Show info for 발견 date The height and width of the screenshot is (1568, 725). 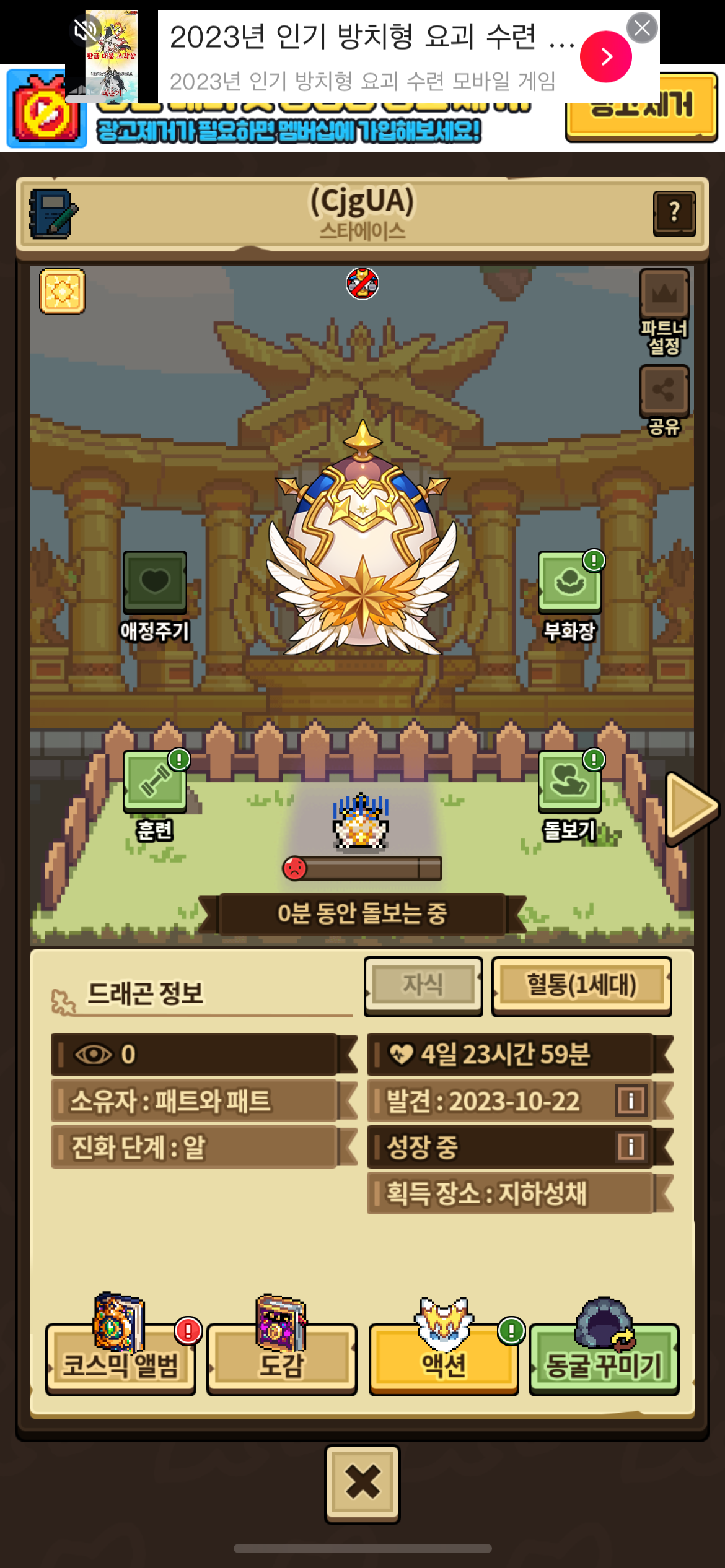click(631, 1100)
